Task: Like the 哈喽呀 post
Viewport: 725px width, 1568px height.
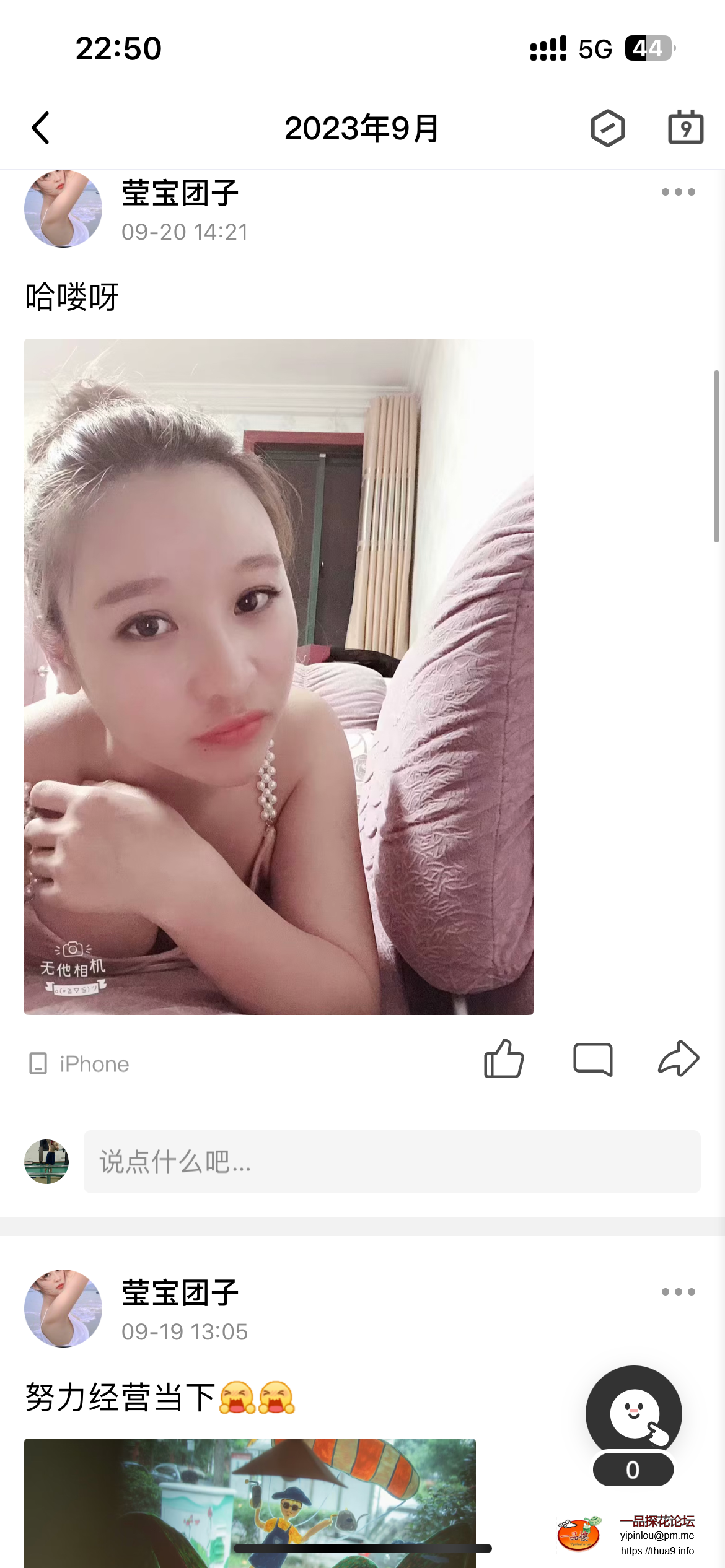Action: tap(504, 1059)
